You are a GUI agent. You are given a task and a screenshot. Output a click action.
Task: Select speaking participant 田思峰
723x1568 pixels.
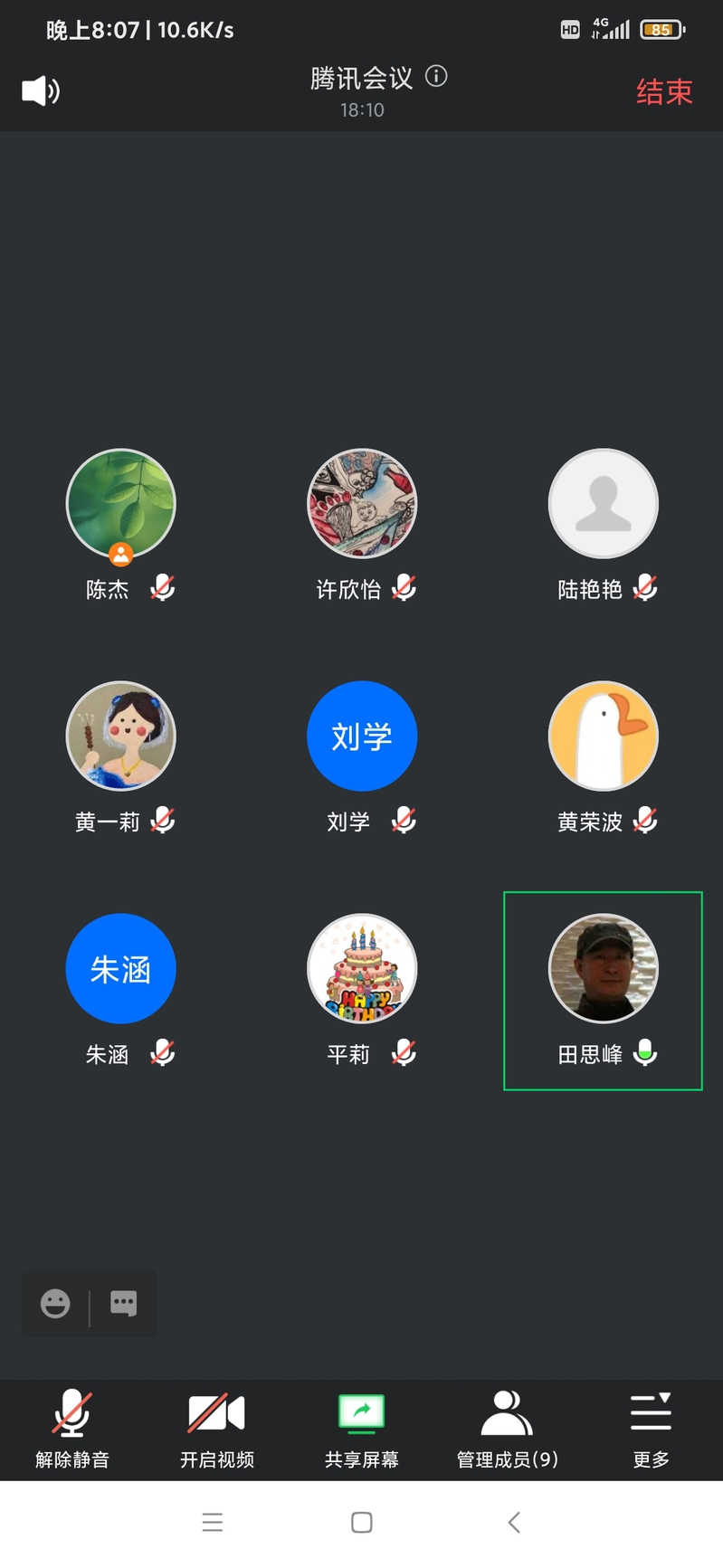tap(603, 968)
